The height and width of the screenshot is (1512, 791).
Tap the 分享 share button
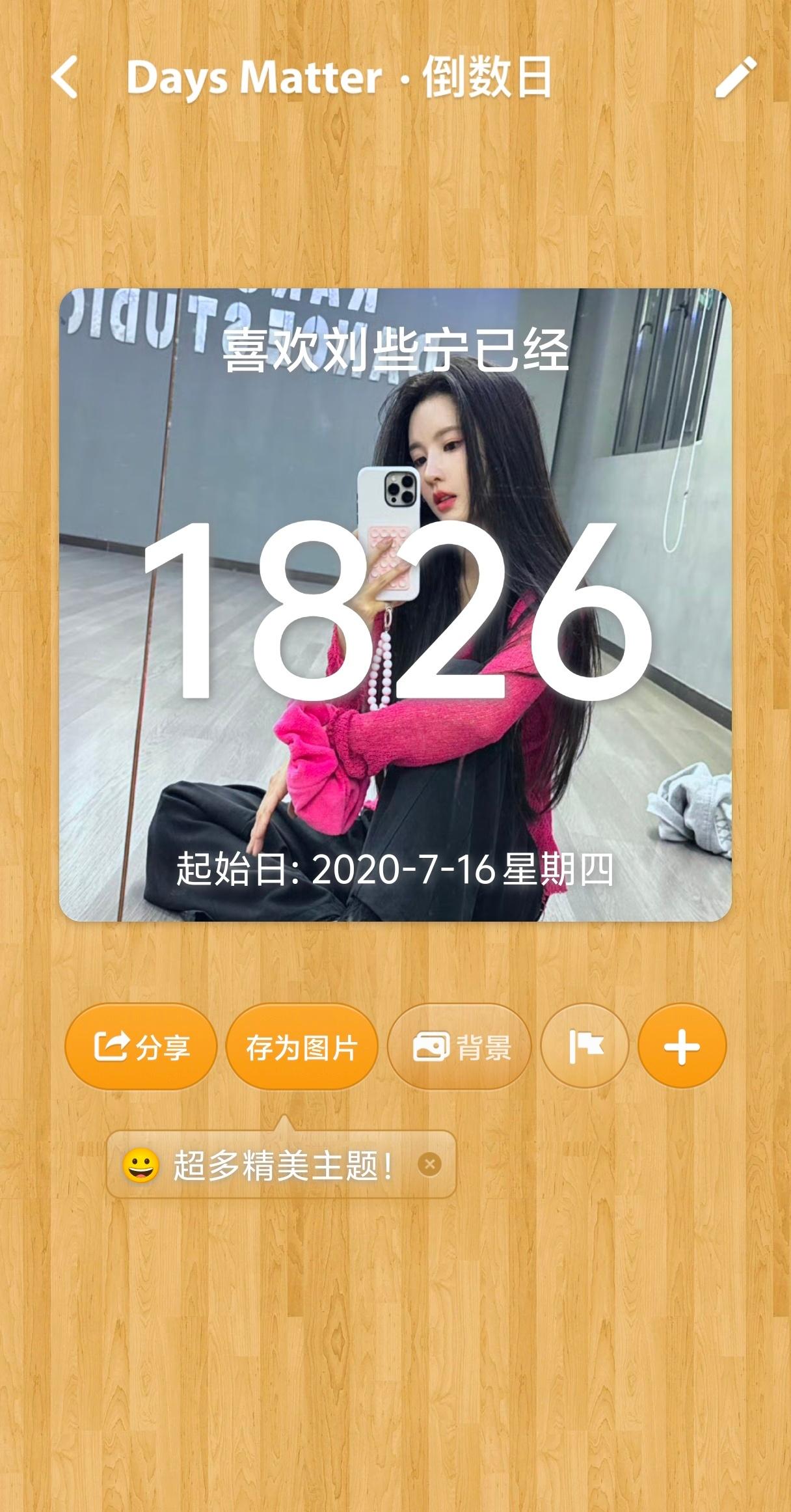[141, 1047]
